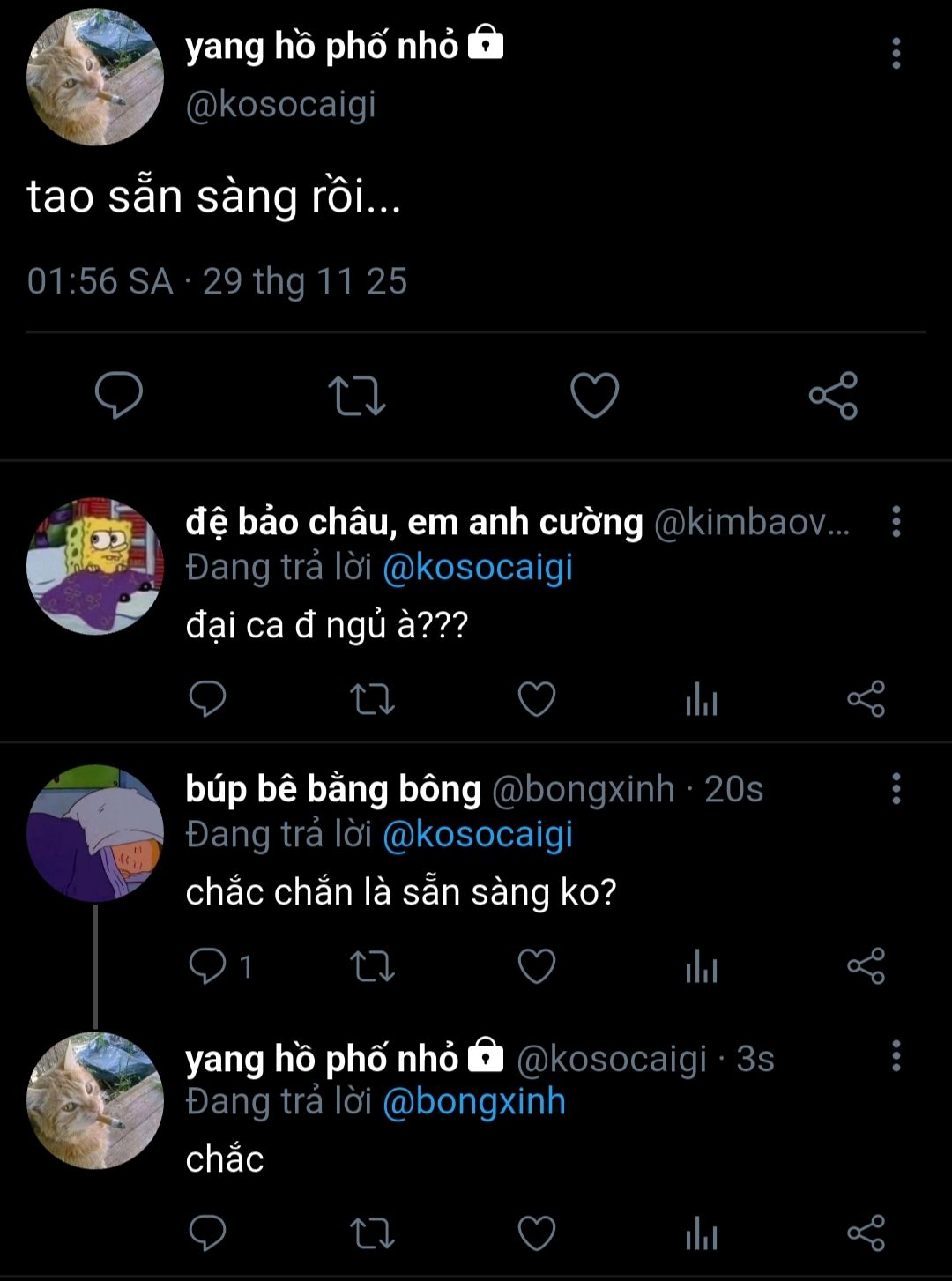The width and height of the screenshot is (952, 1281).
Task: Reply to the main tweet "tao sẵn sàng rồi..."
Action: [119, 394]
